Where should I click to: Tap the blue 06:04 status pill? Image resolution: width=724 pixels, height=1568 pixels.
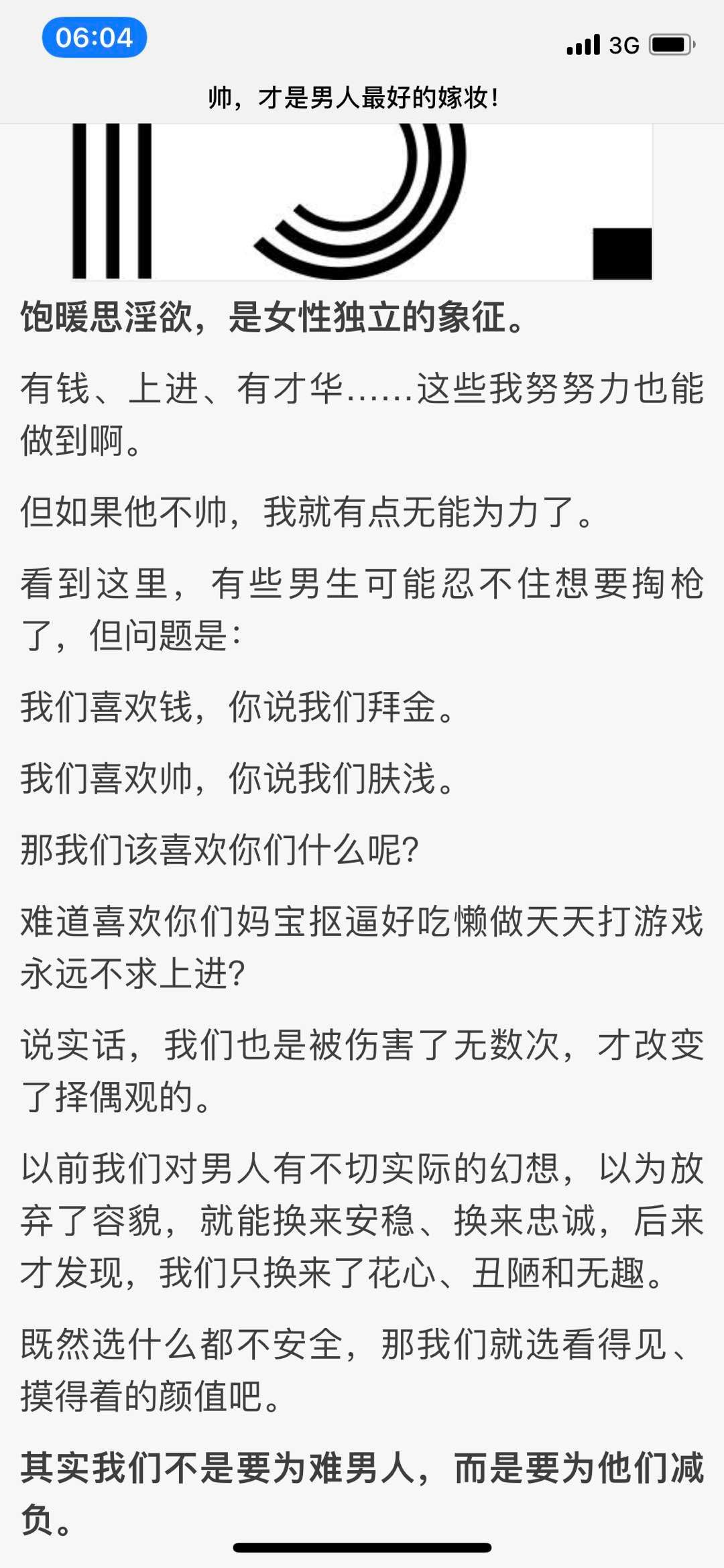coord(94,38)
